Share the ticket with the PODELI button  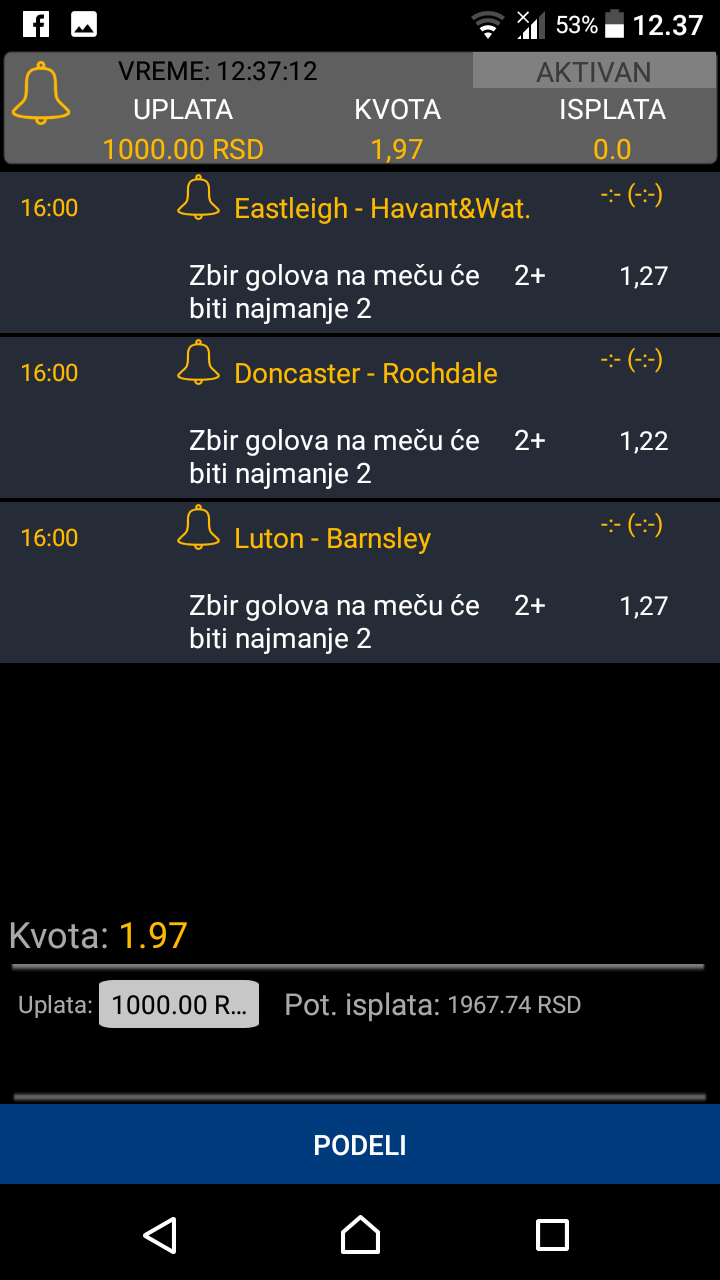pyautogui.click(x=360, y=1145)
